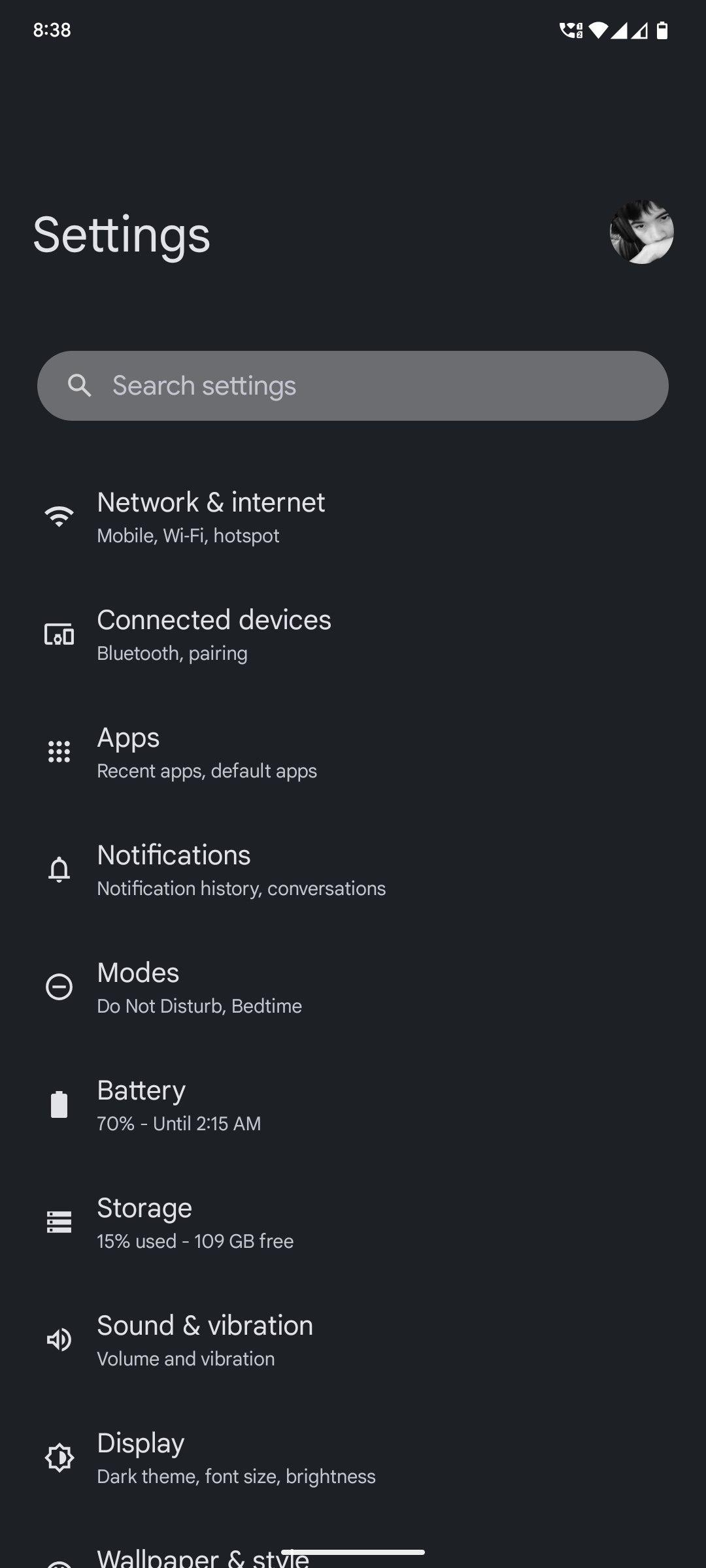
Task: View Battery details
Action: coord(353,1105)
